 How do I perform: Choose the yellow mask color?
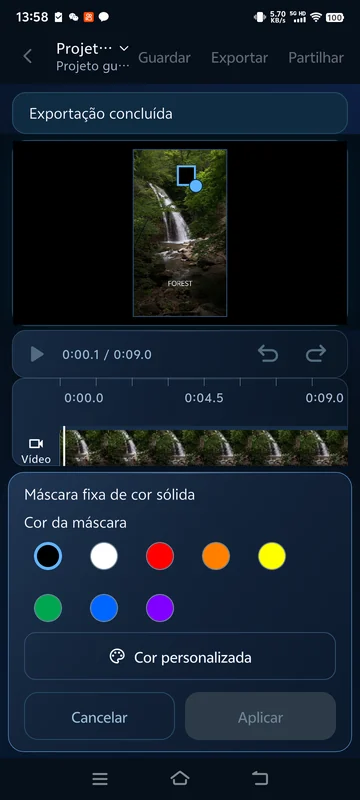(x=272, y=556)
